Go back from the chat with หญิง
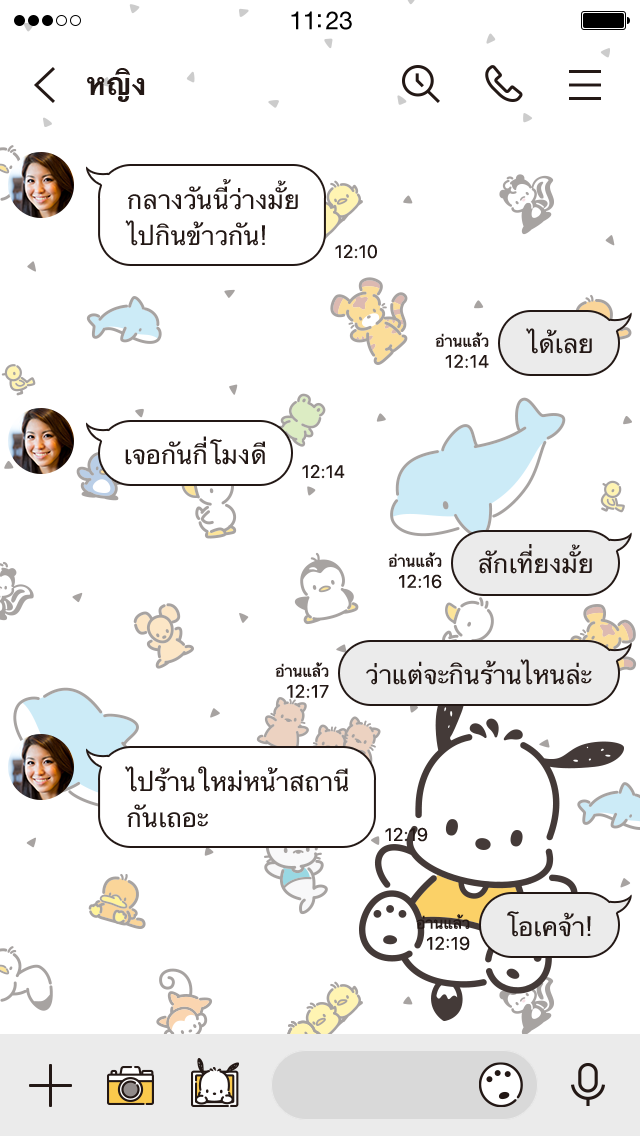This screenshot has height=1136, width=640. click(44, 85)
